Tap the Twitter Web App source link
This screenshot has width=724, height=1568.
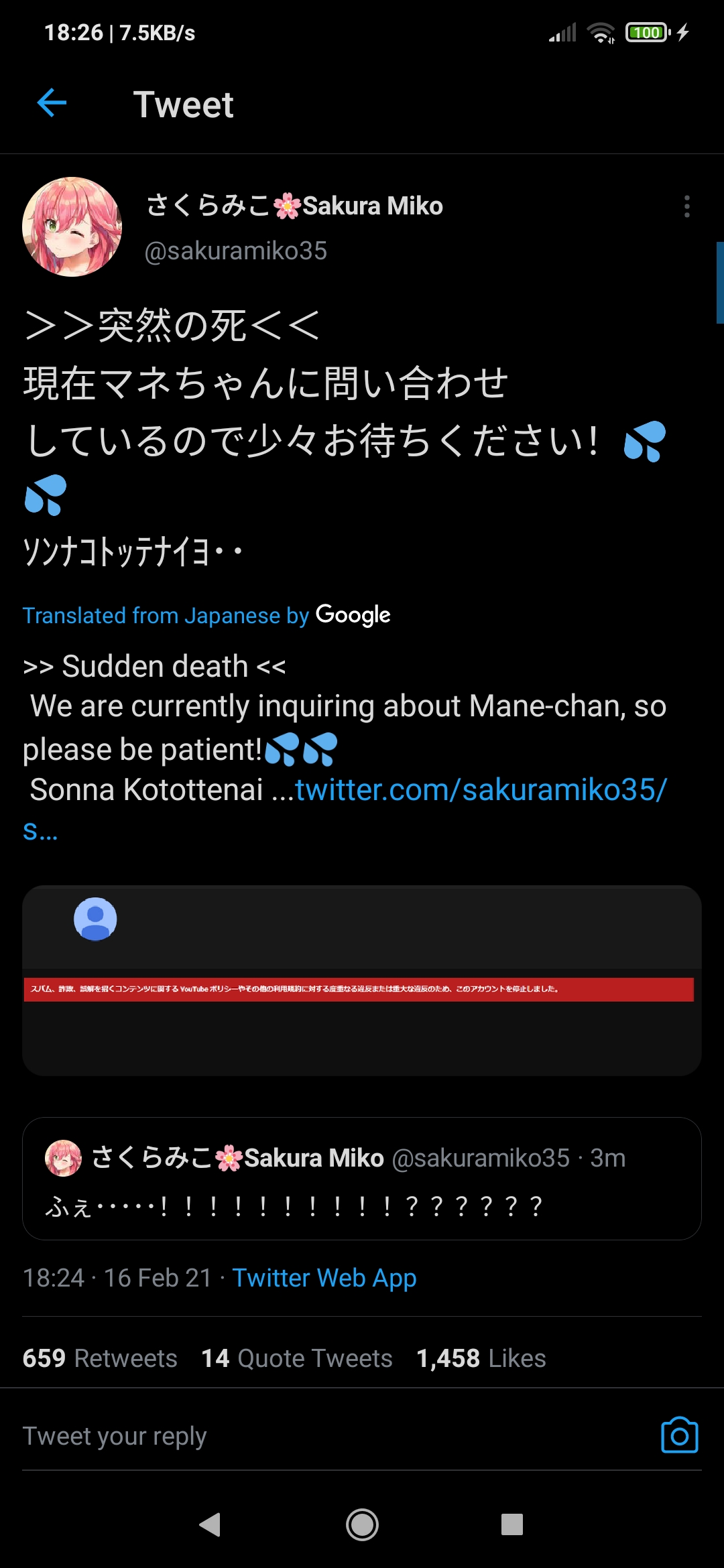click(x=324, y=1278)
